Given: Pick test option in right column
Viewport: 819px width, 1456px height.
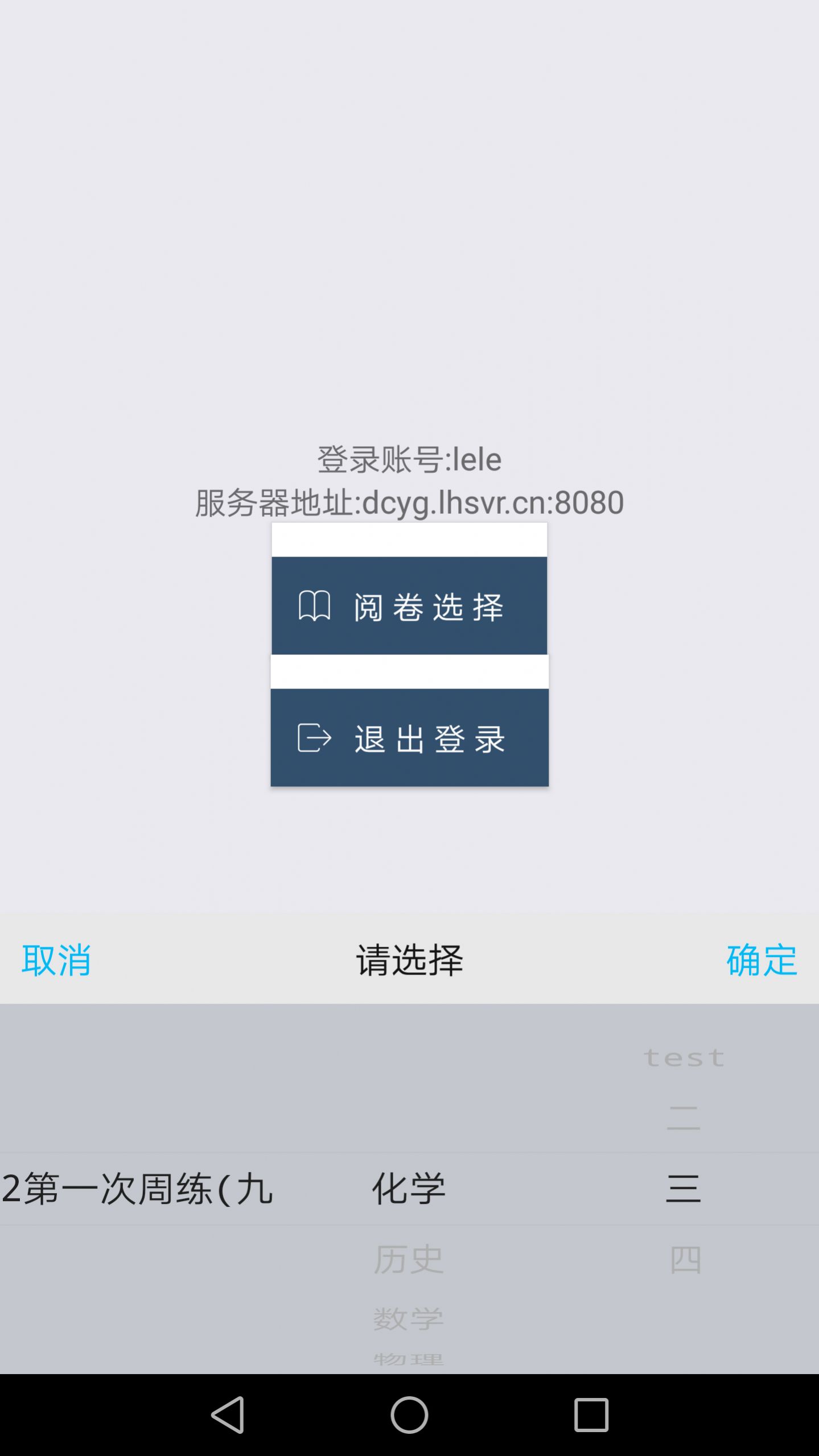Looking at the screenshot, I should tap(684, 1058).
